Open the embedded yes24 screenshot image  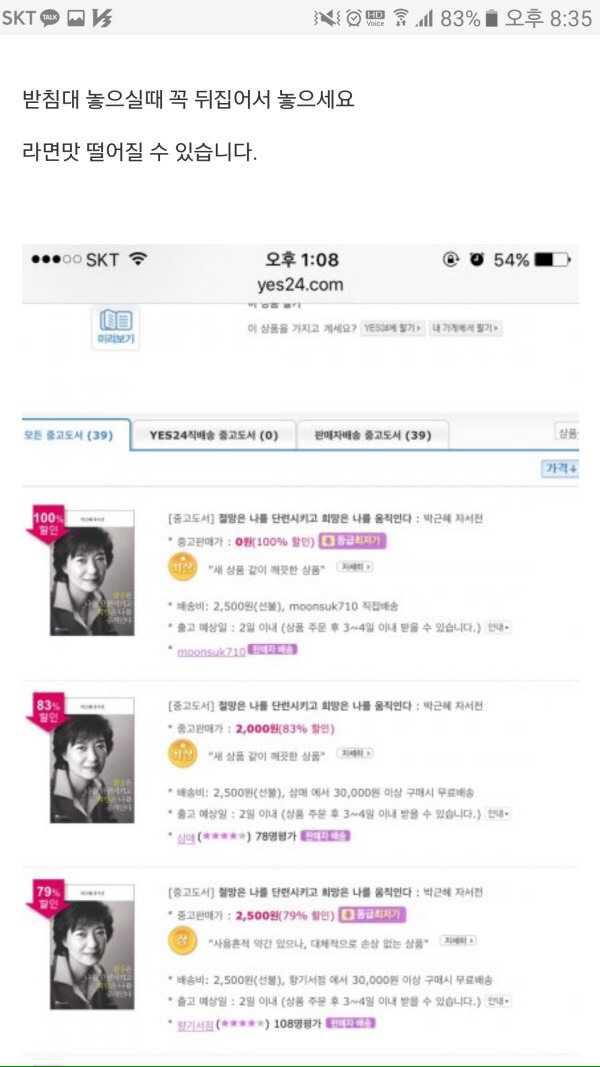click(300, 650)
